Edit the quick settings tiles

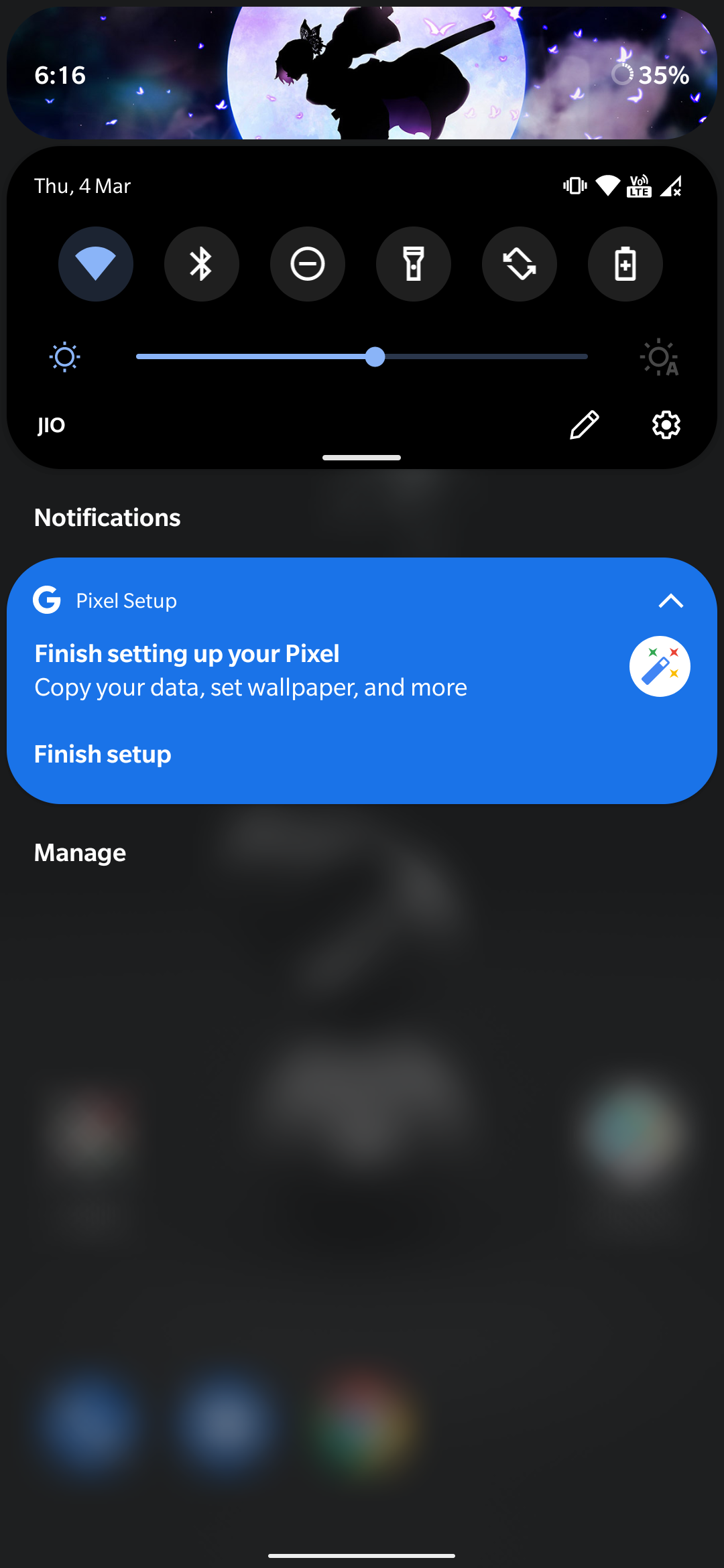tap(584, 425)
